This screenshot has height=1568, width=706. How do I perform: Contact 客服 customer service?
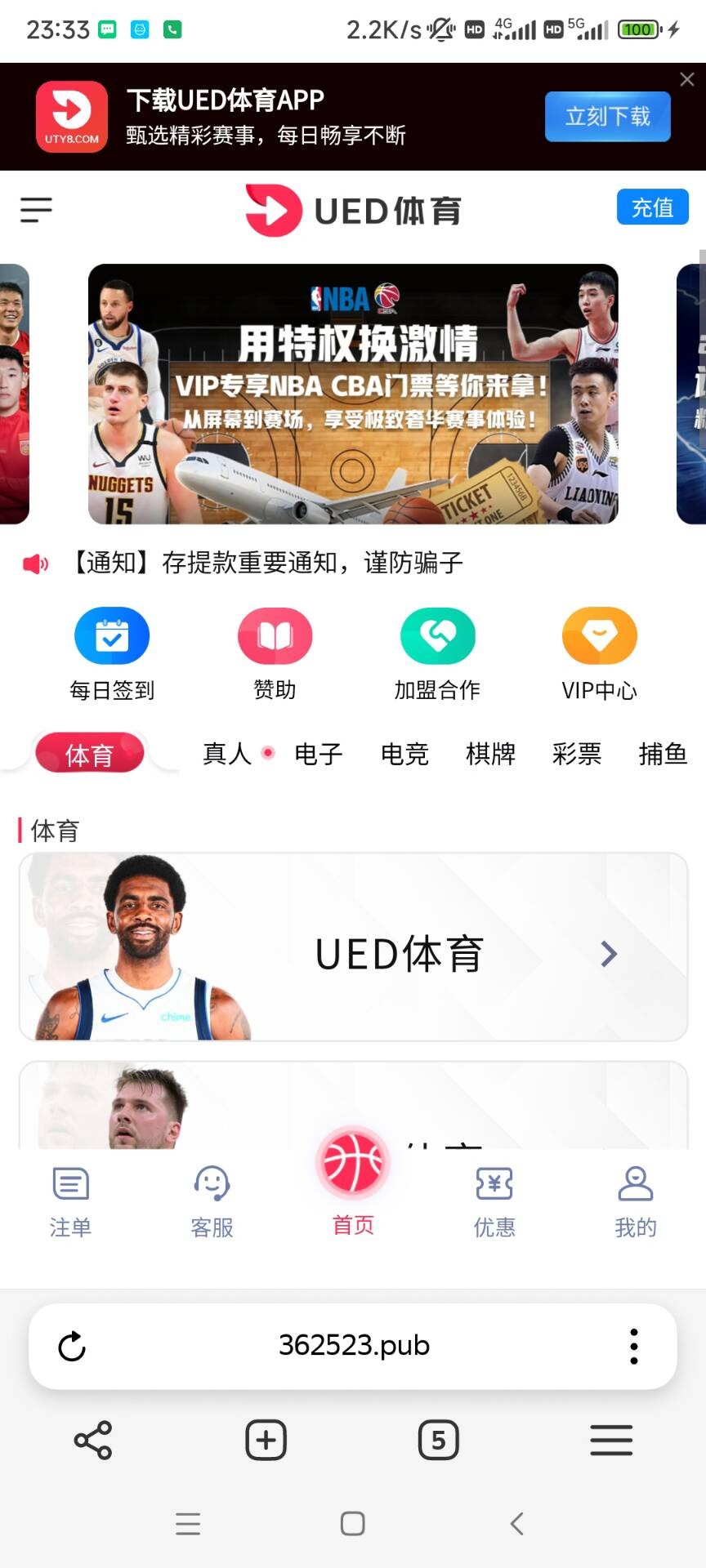tap(212, 1202)
